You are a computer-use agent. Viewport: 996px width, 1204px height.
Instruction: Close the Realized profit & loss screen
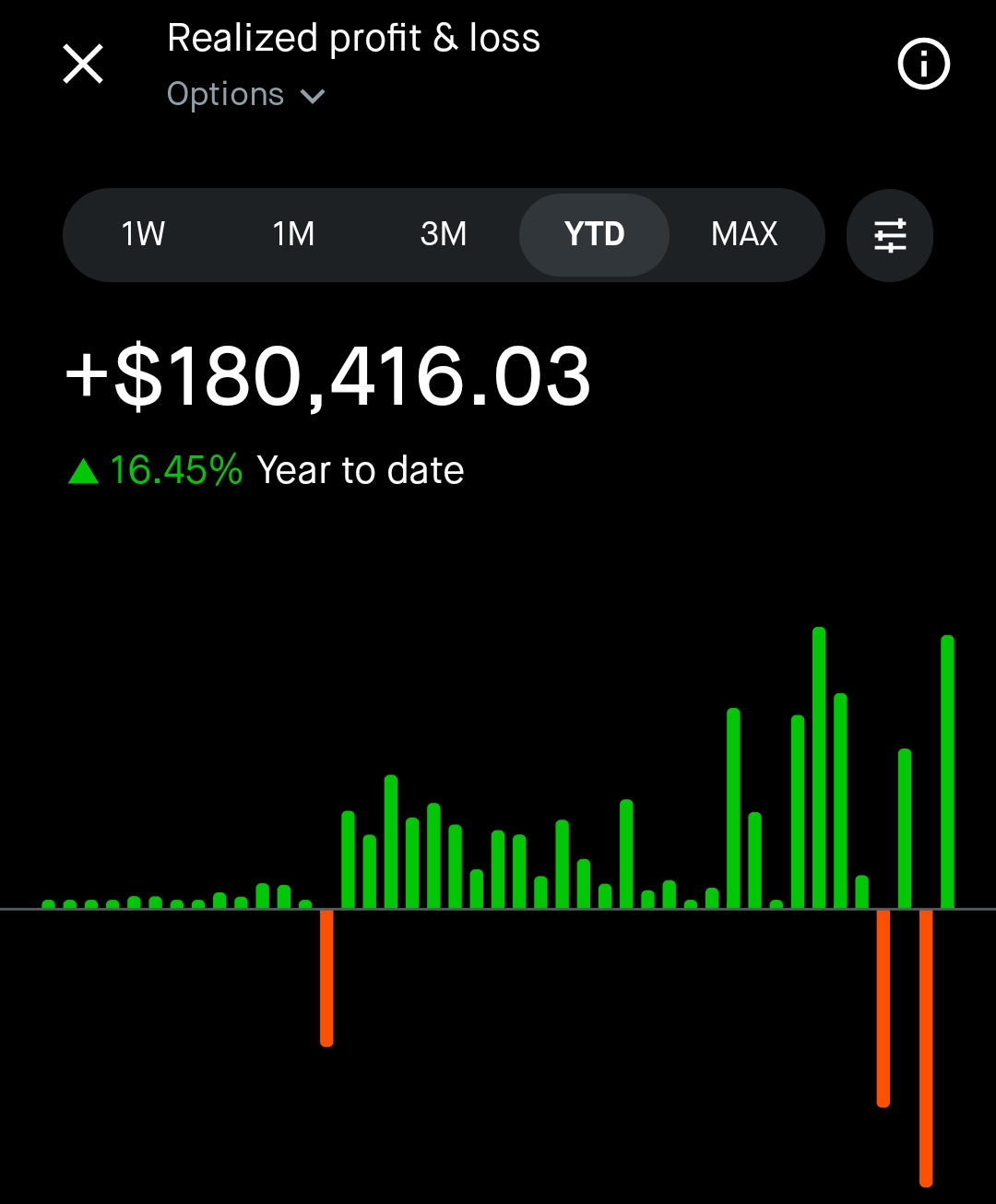[x=83, y=65]
